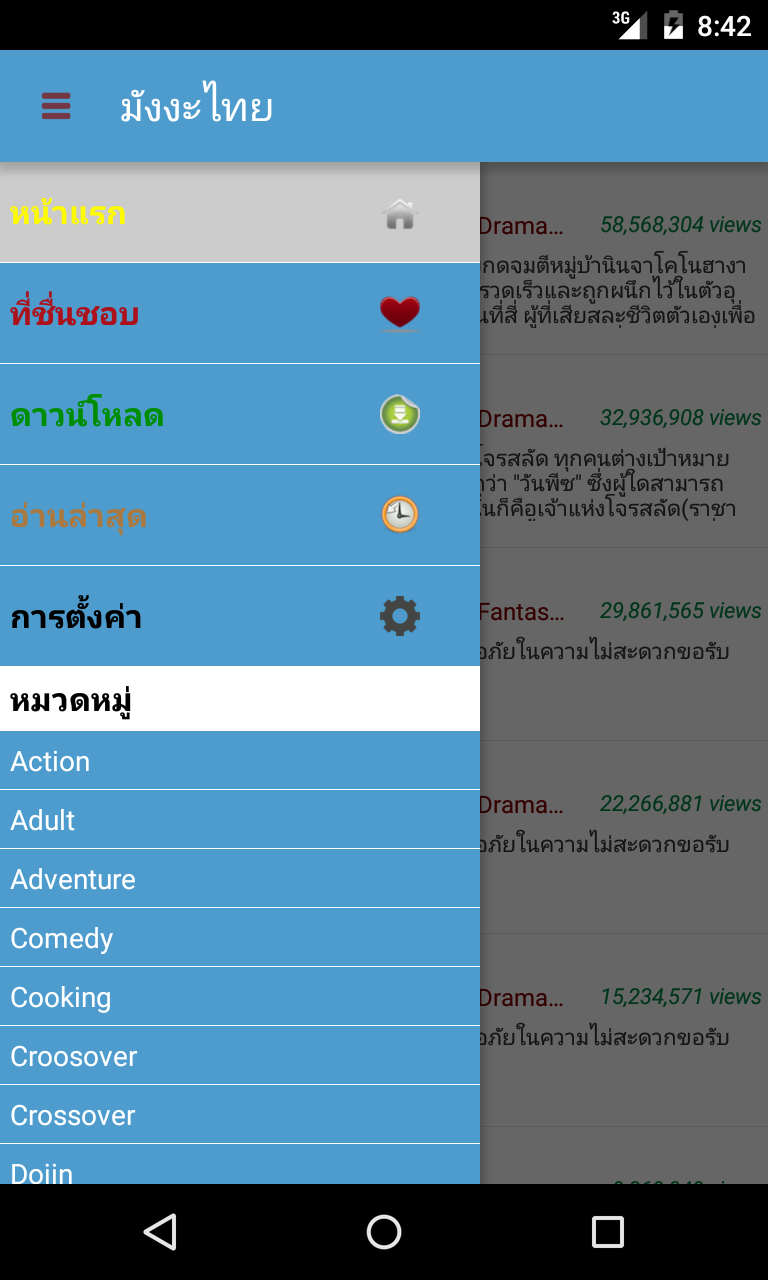768x1280 pixels.
Task: Open อ่านล่าสุด recently read
Action: tap(240, 516)
